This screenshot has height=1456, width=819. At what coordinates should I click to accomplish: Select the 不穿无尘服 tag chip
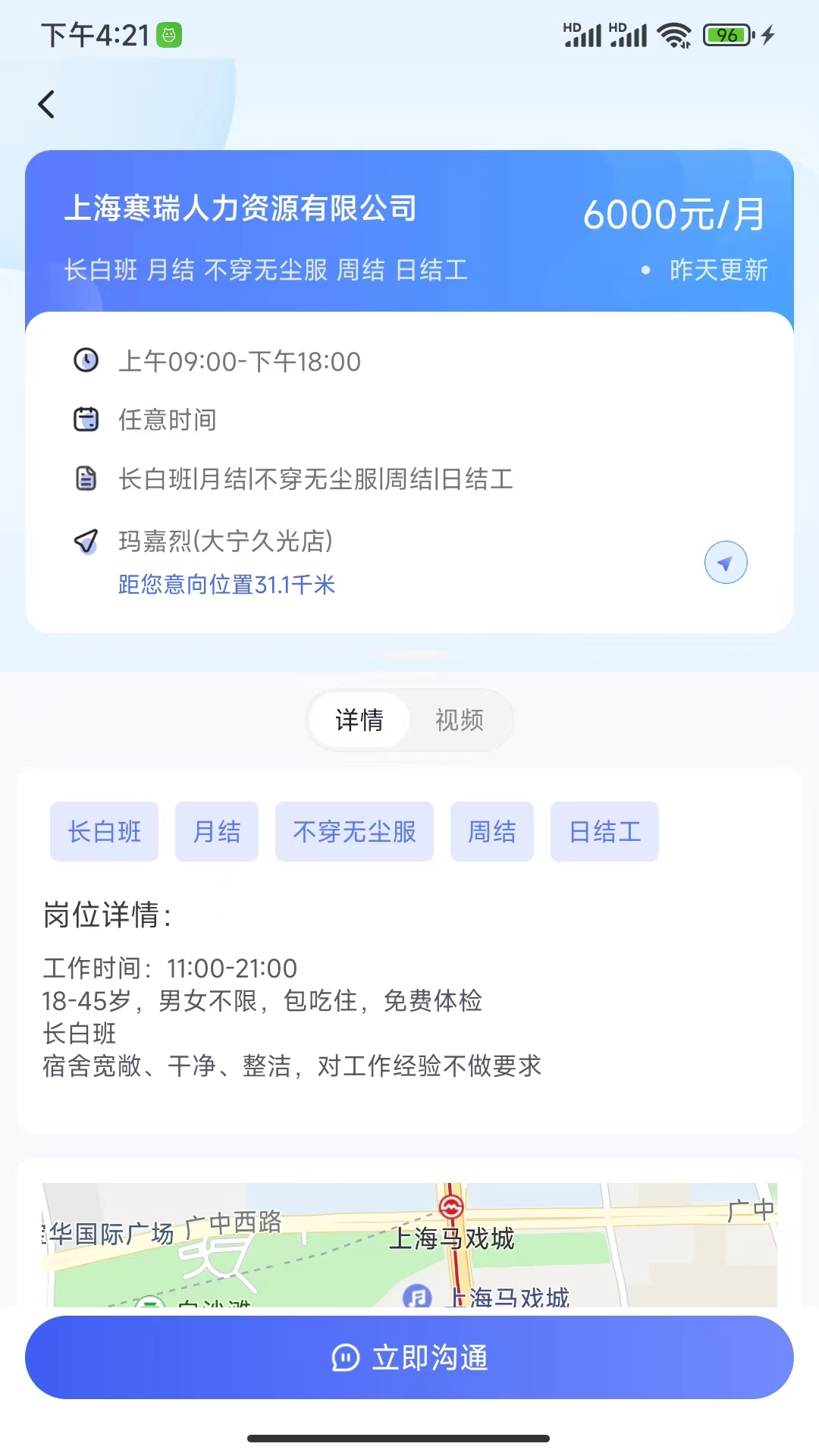pos(354,832)
